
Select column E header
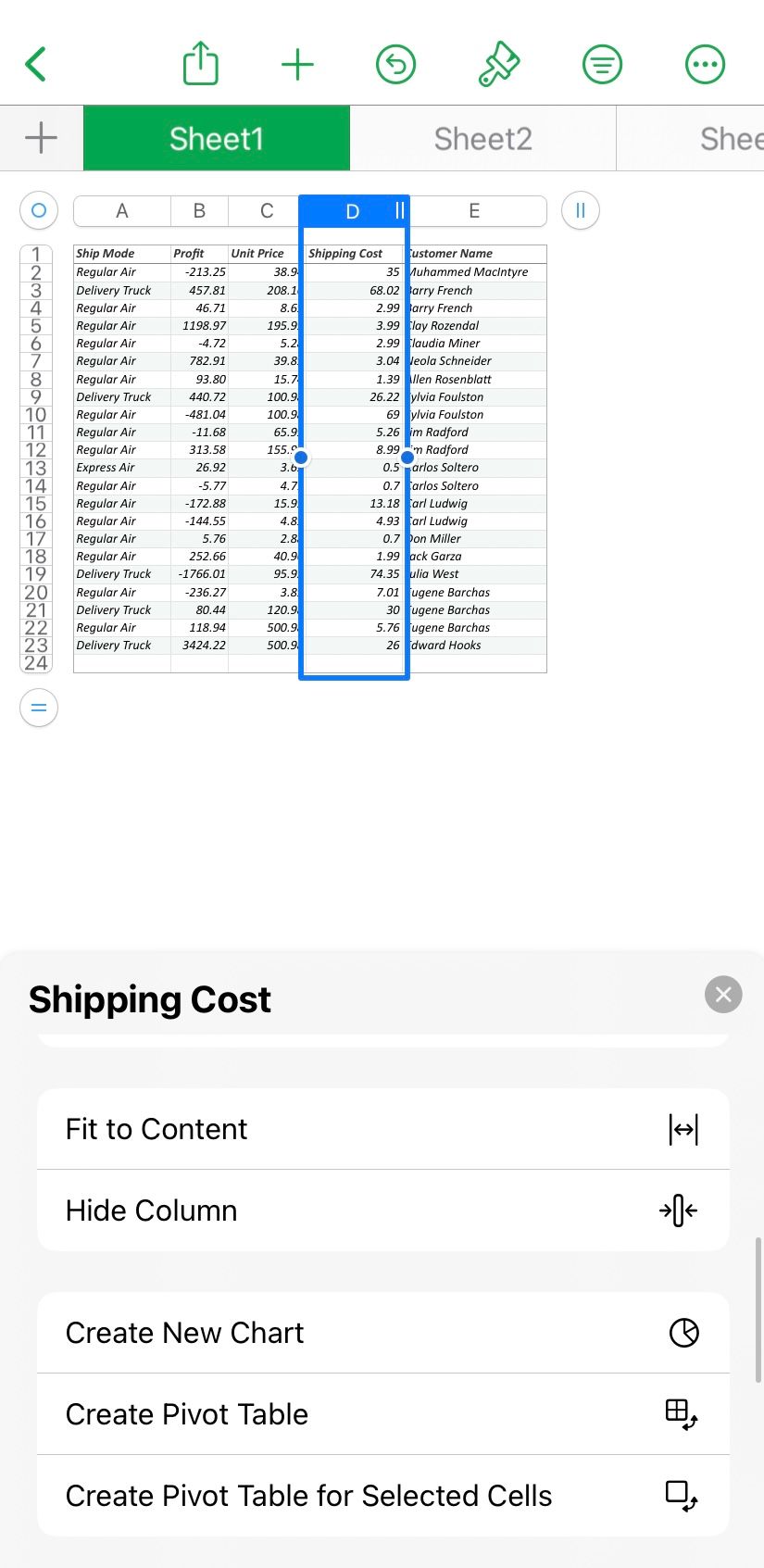pyautogui.click(x=474, y=211)
